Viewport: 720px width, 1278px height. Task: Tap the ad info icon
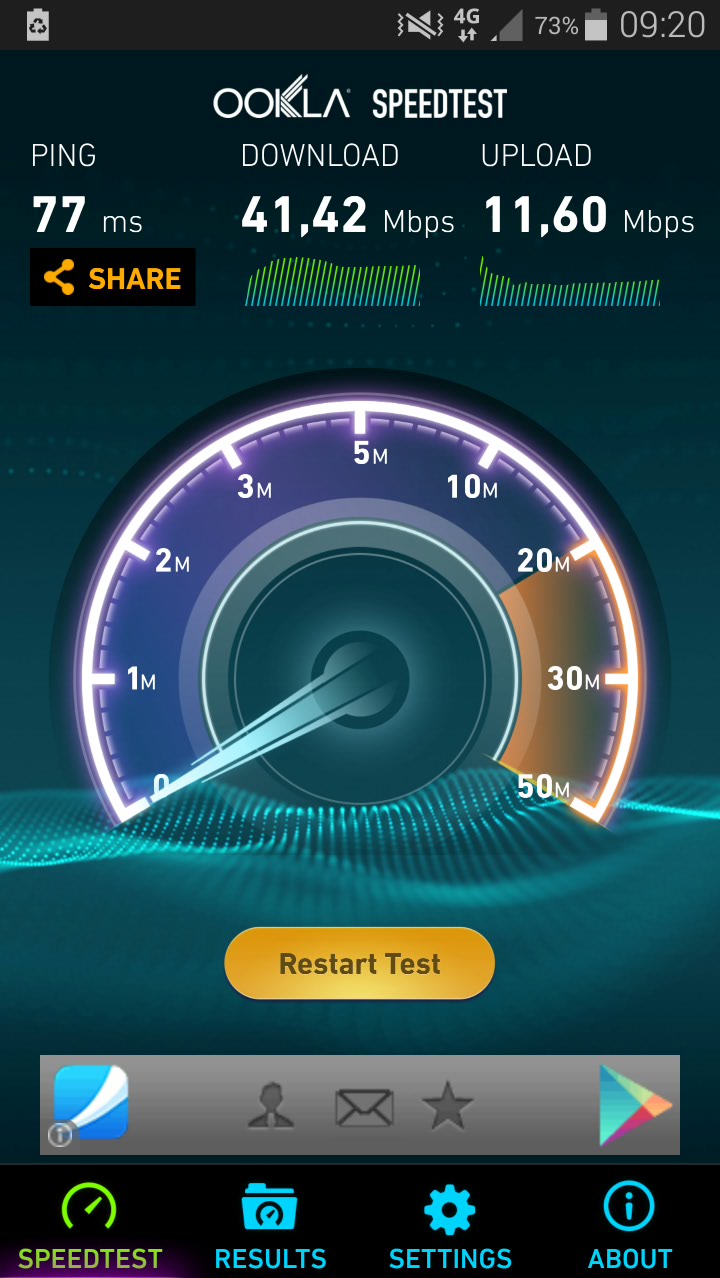tap(60, 1135)
